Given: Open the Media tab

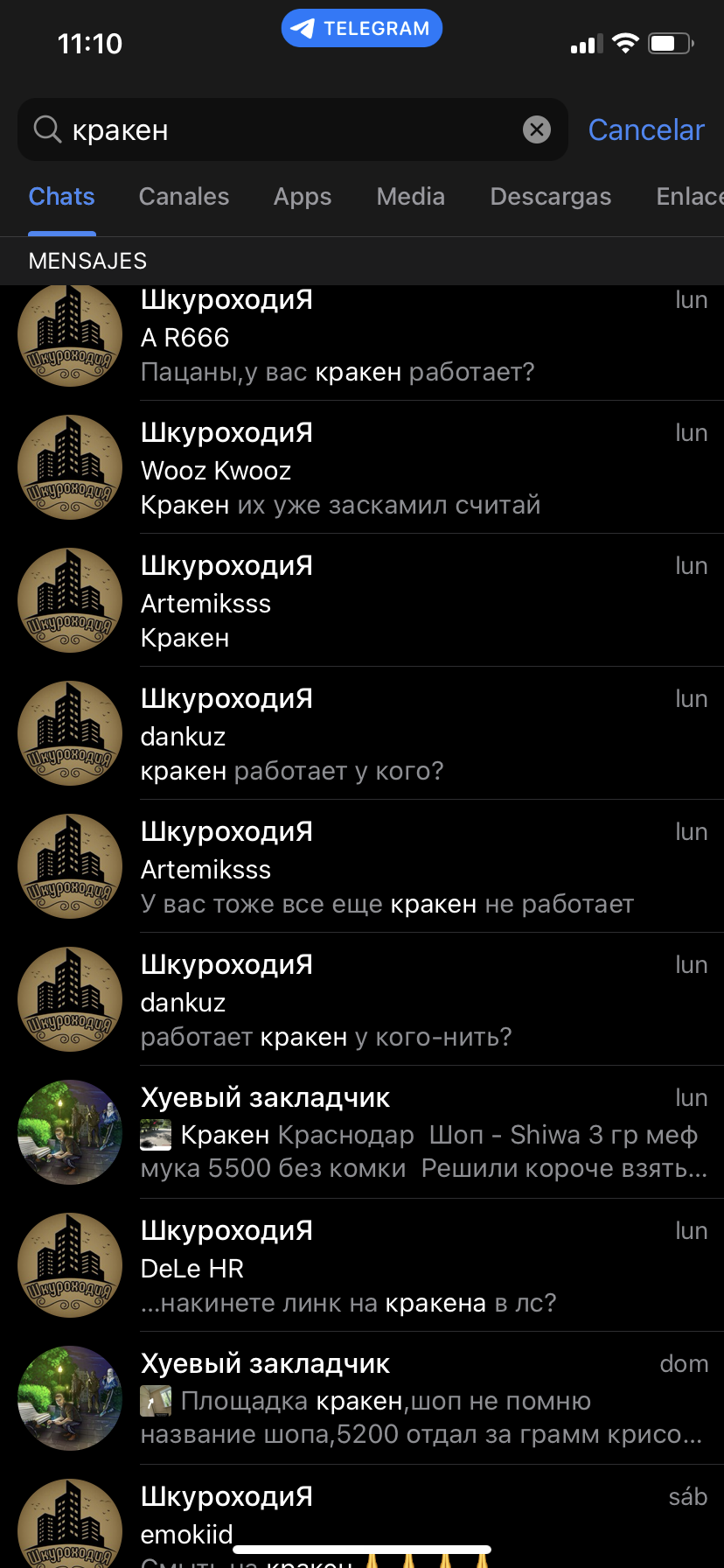Looking at the screenshot, I should pos(411,196).
